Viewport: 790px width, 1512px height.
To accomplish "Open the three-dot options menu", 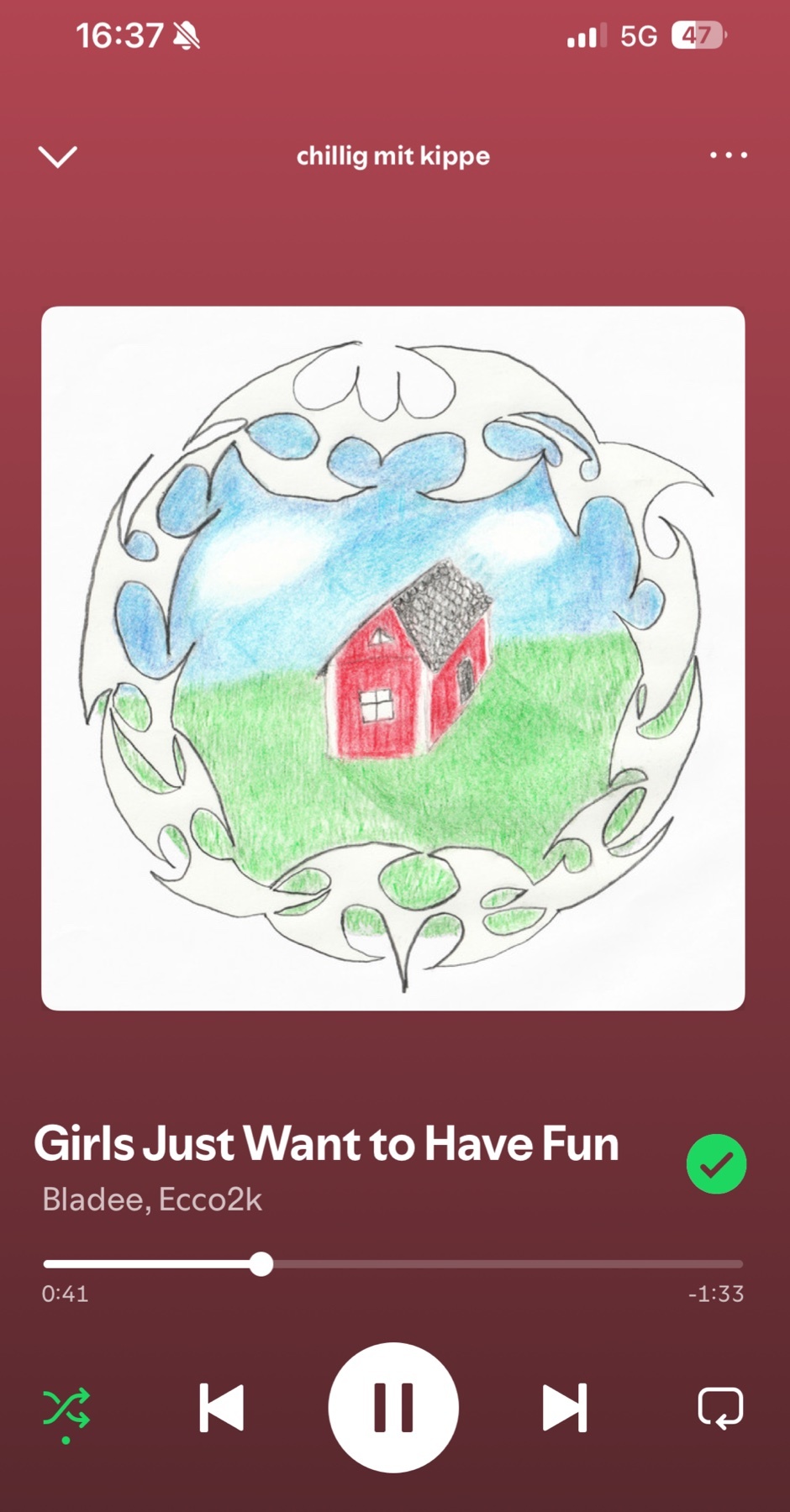I will (x=728, y=155).
